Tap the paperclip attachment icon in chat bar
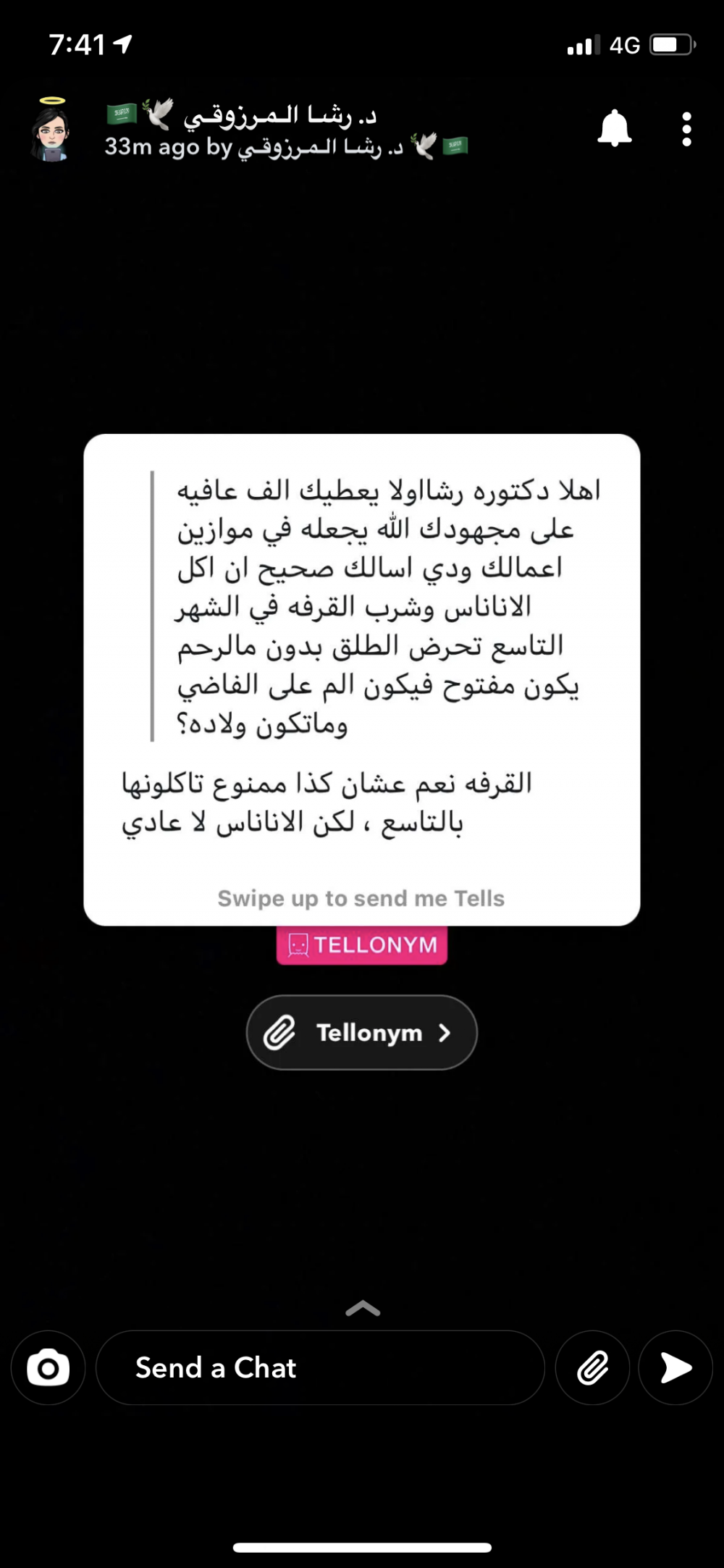This screenshot has width=724, height=1568. tap(592, 1368)
